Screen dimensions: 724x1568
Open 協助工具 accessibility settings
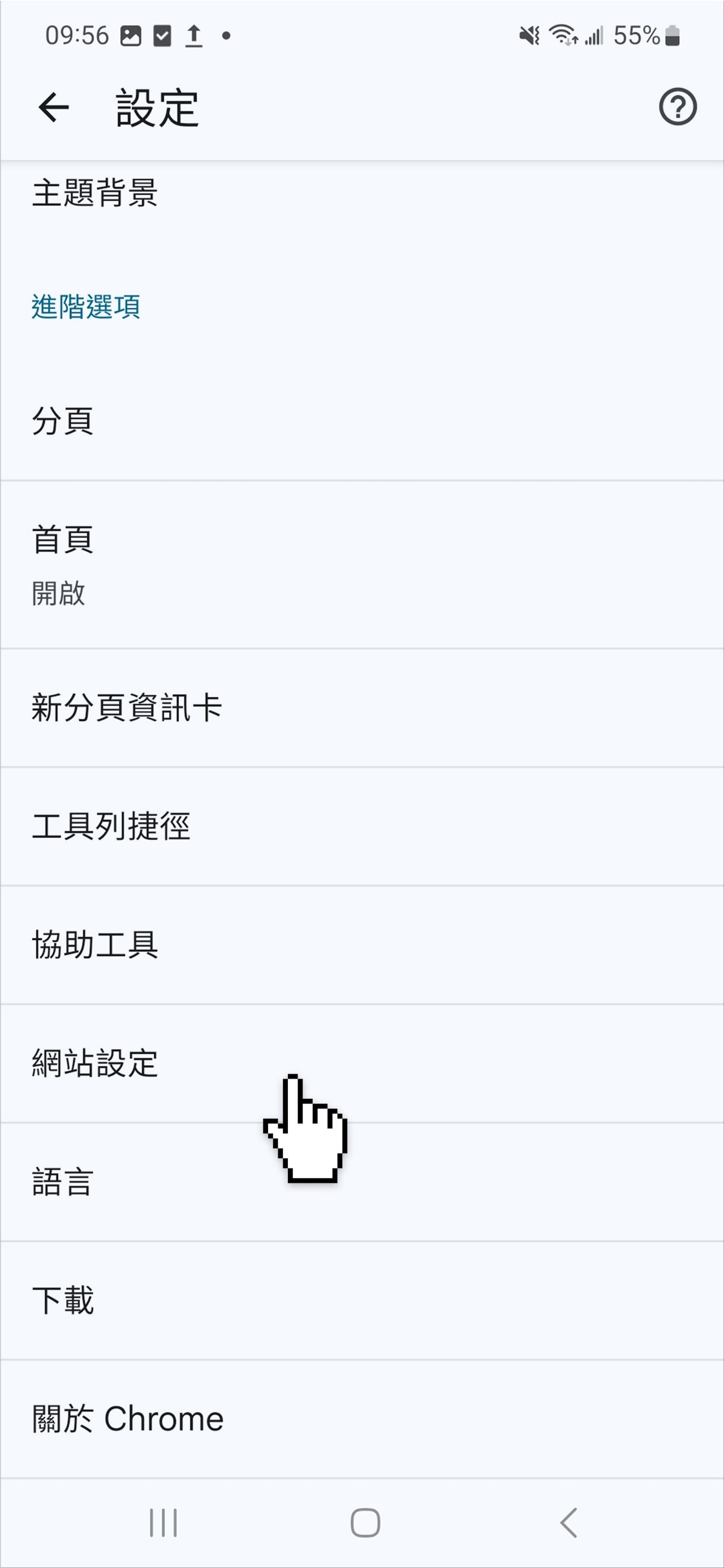362,944
